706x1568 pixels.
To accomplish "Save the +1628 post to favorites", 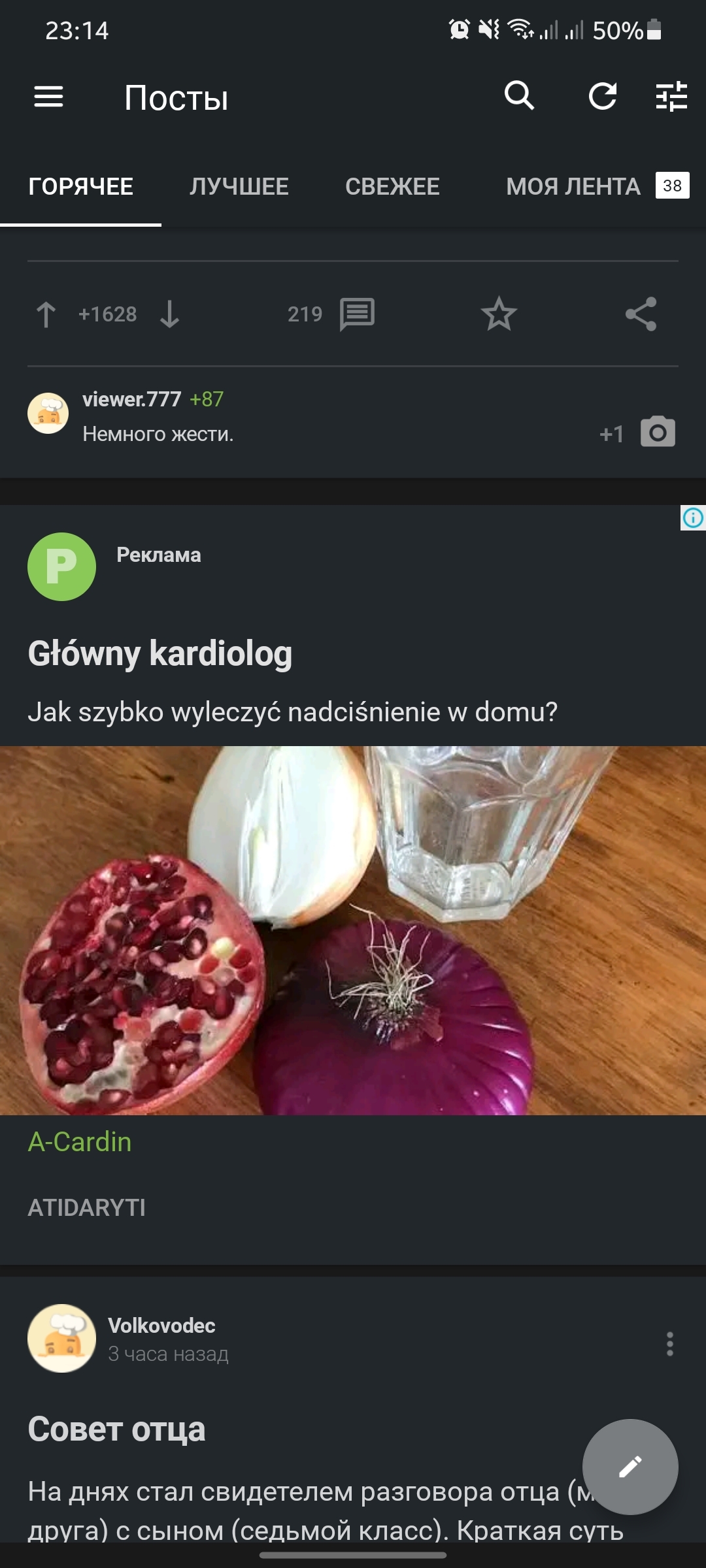I will coord(499,314).
